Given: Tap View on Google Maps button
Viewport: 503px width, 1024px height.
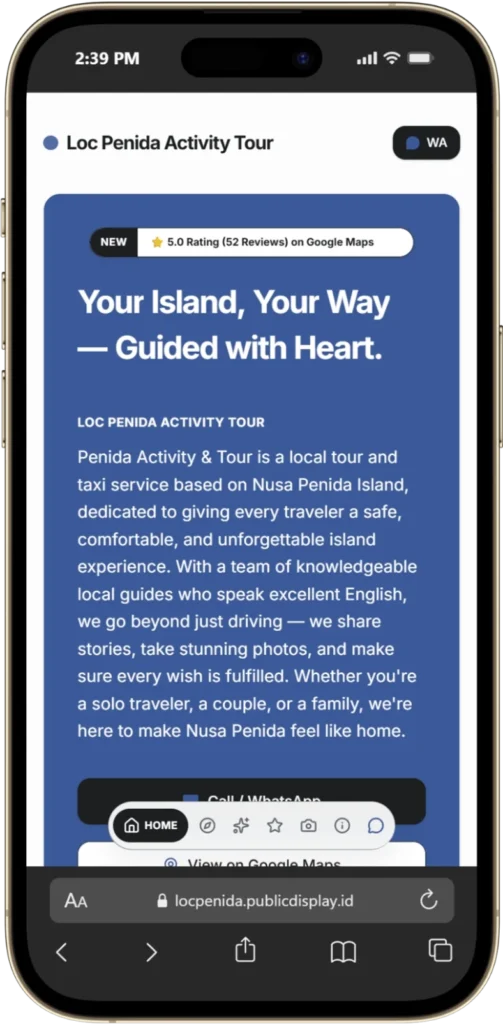Looking at the screenshot, I should [x=252, y=857].
